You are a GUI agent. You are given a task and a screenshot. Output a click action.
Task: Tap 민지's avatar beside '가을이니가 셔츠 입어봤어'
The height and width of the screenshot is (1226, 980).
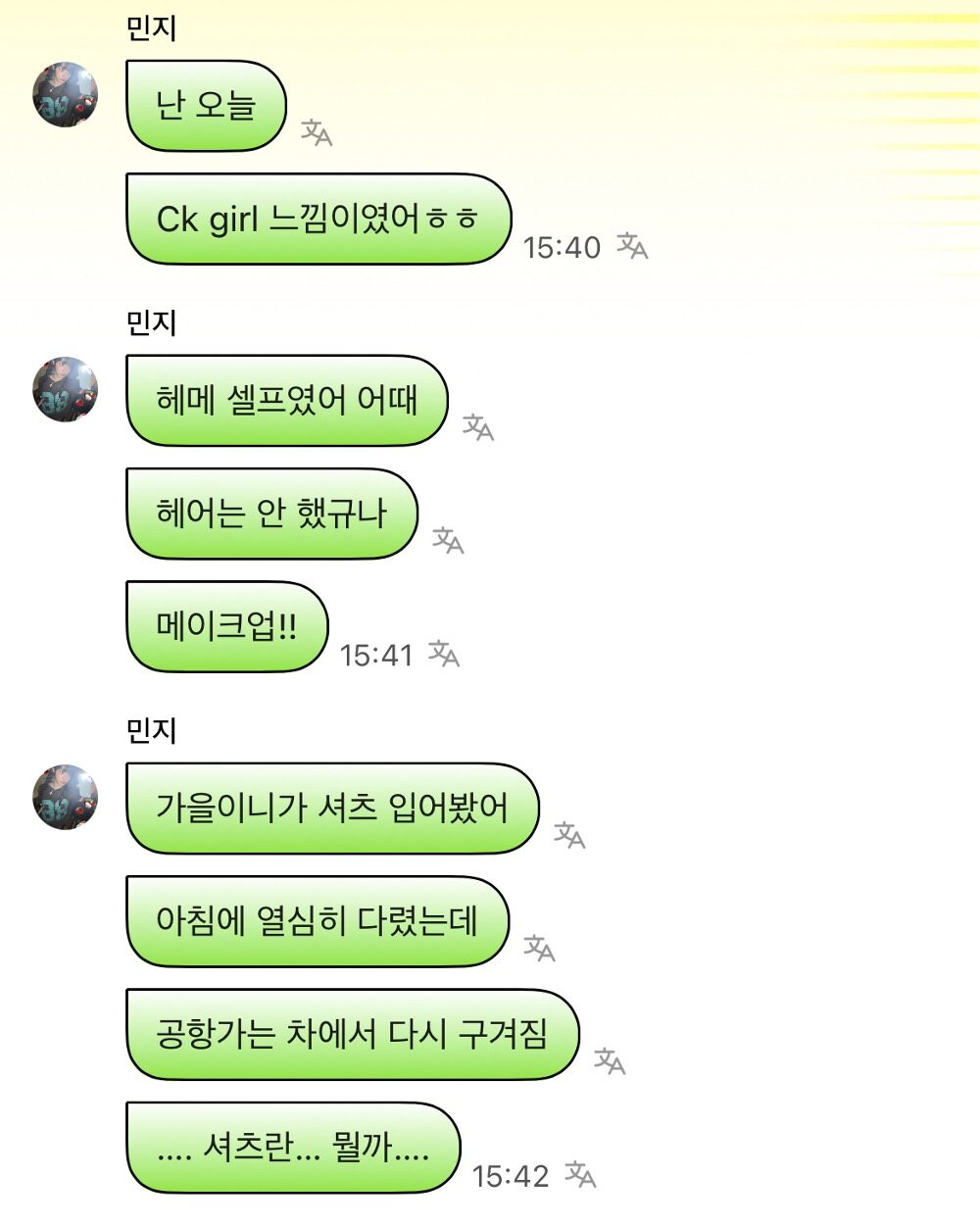(66, 797)
